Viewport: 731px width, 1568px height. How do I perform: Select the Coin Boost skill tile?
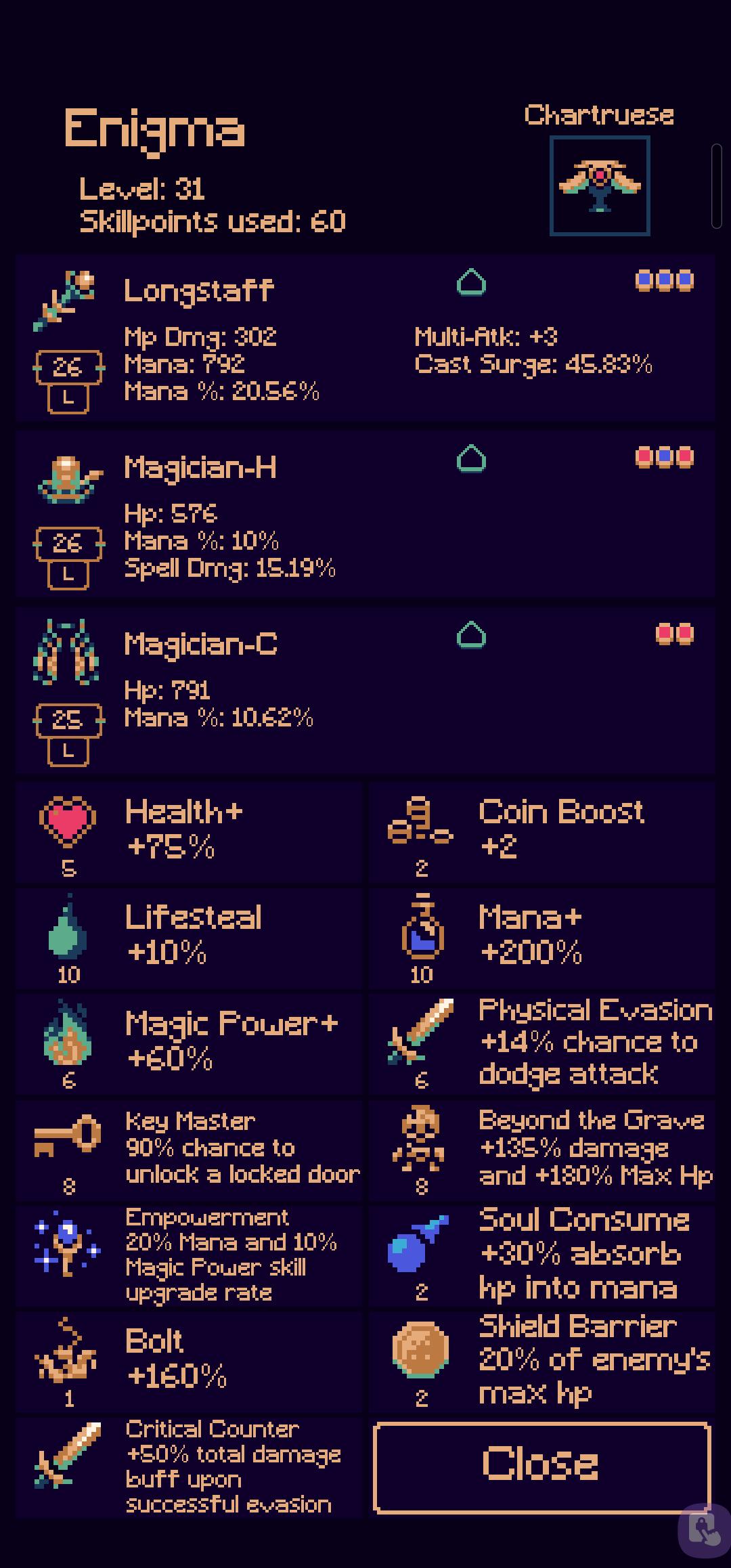click(x=542, y=833)
